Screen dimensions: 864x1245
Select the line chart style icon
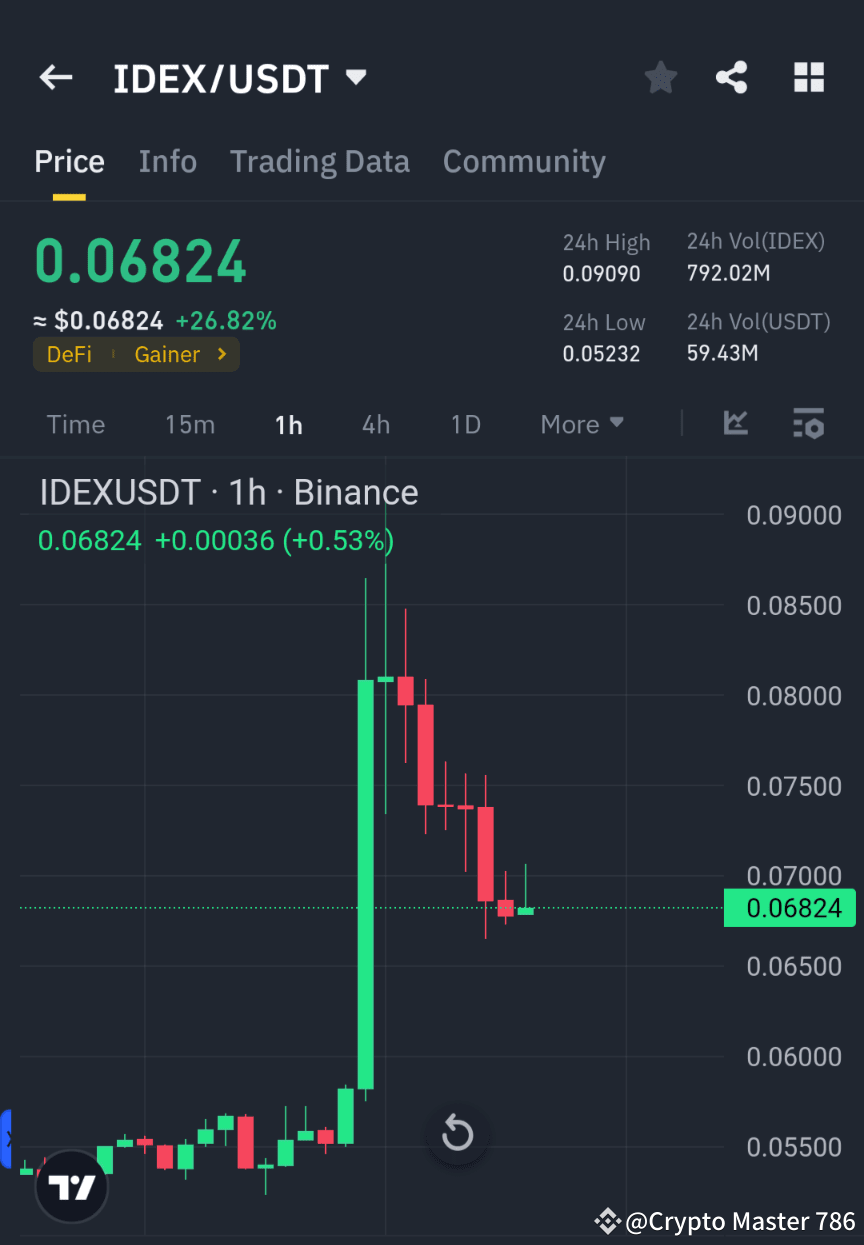tap(736, 424)
